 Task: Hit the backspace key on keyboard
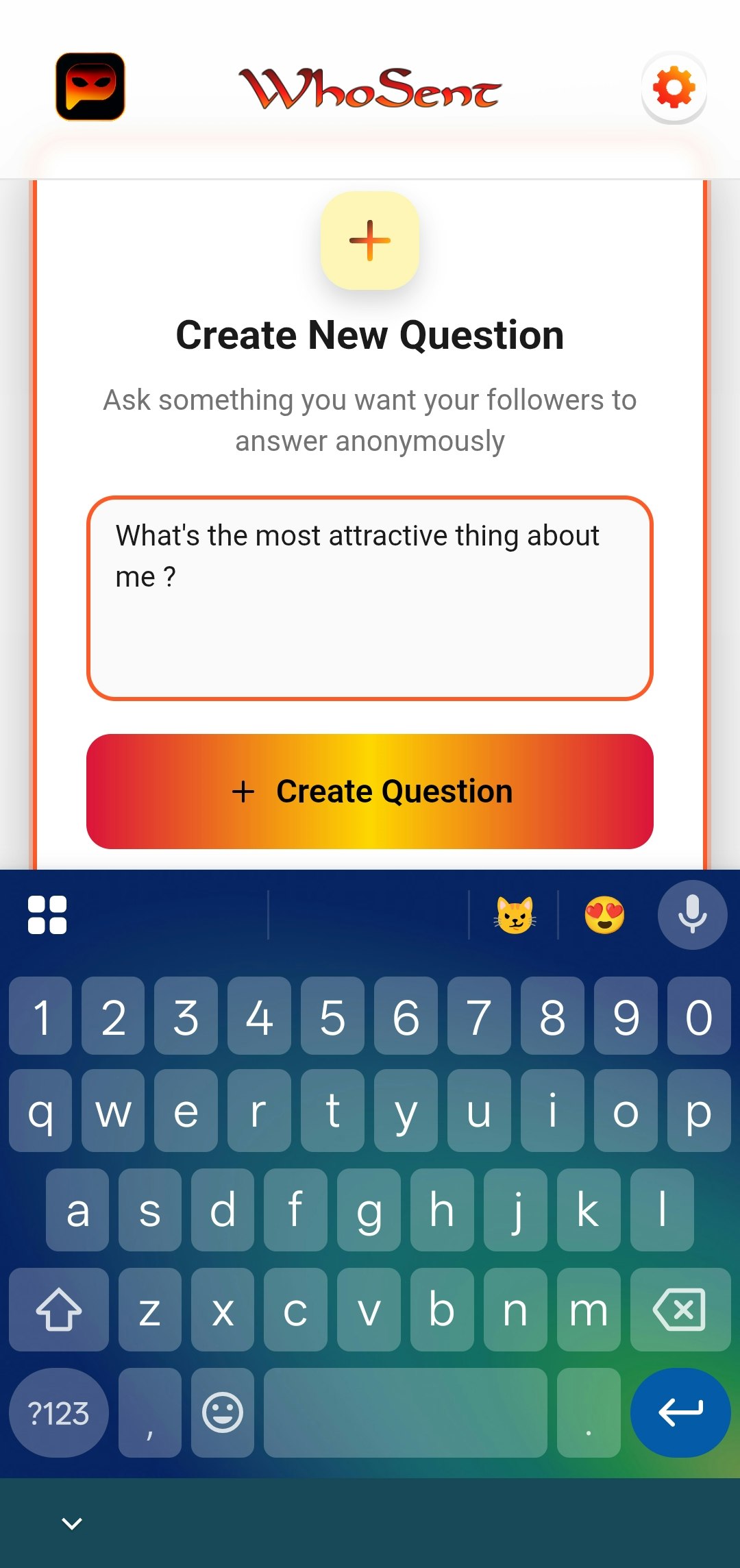pos(680,1310)
